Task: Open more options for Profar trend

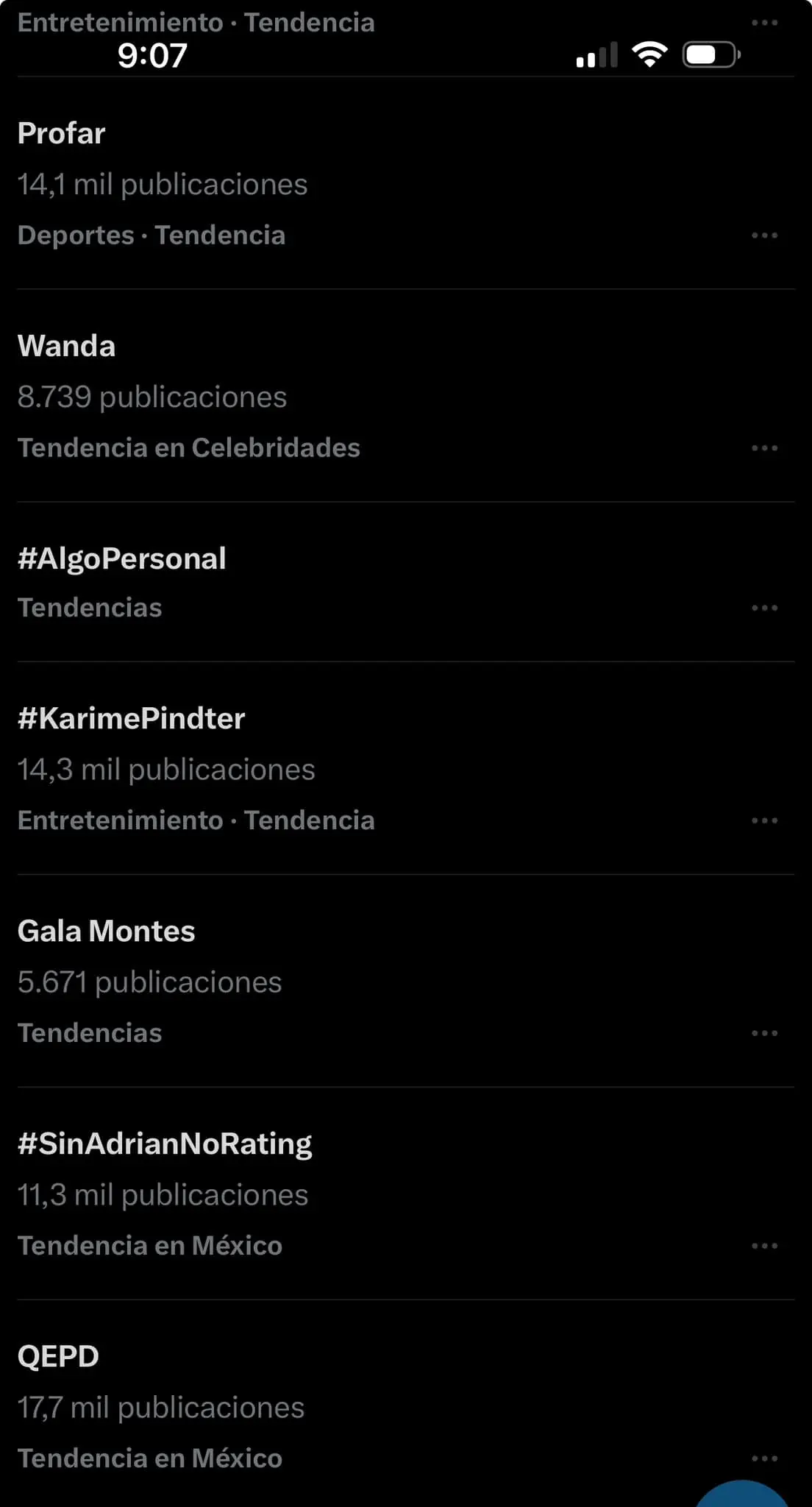Action: (x=764, y=235)
